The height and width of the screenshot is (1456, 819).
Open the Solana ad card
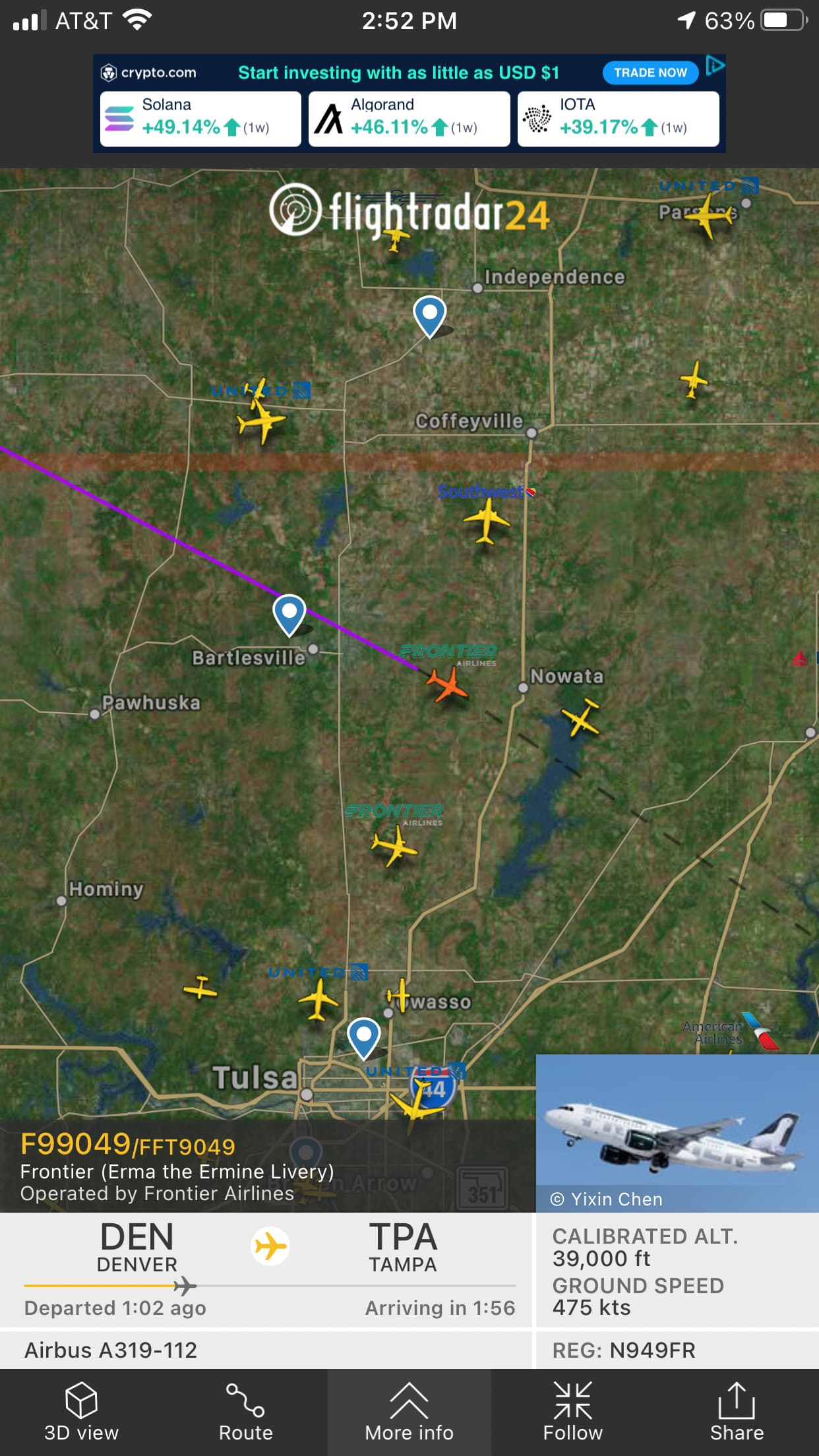pos(200,119)
